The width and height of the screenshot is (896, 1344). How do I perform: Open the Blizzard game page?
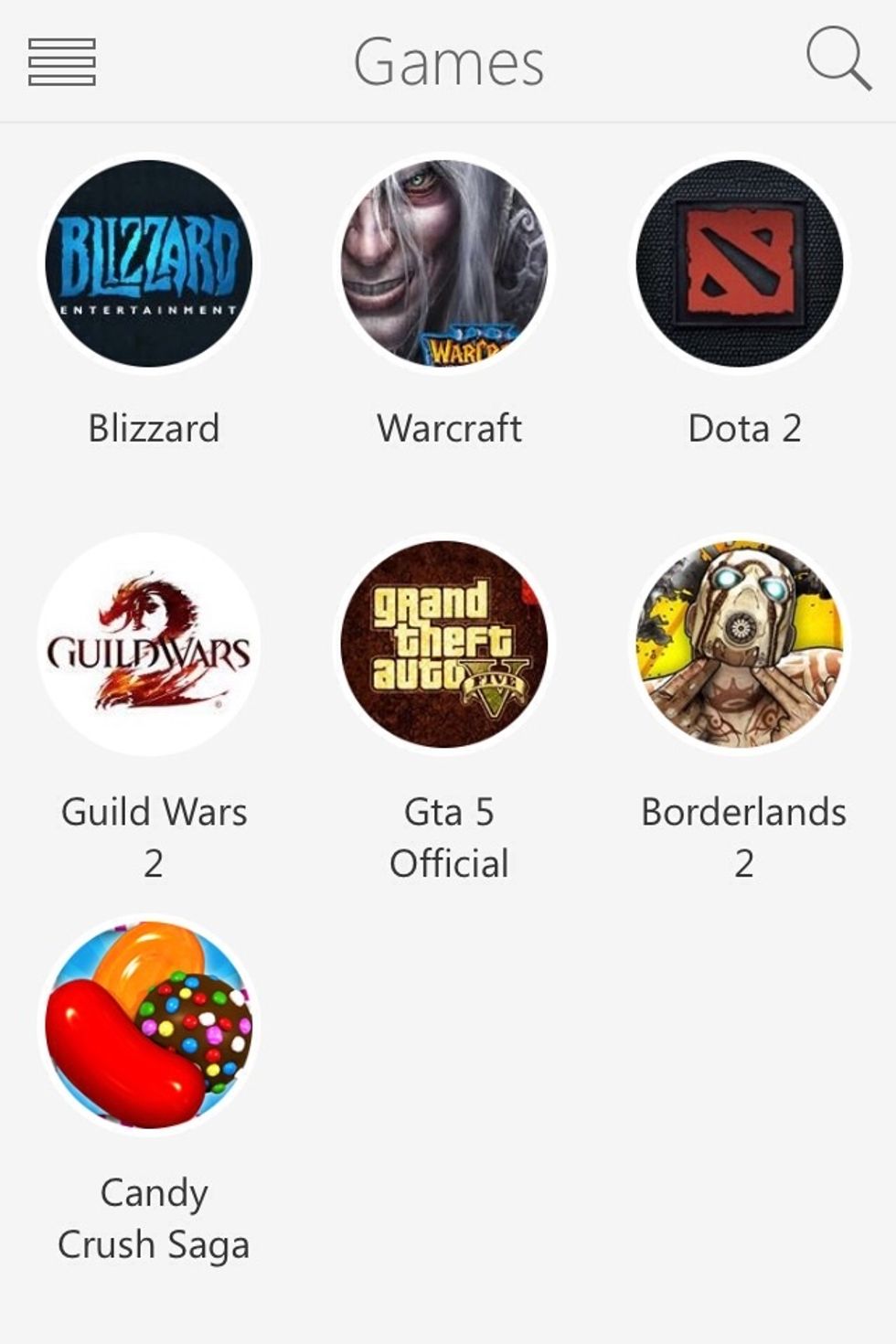(150, 264)
